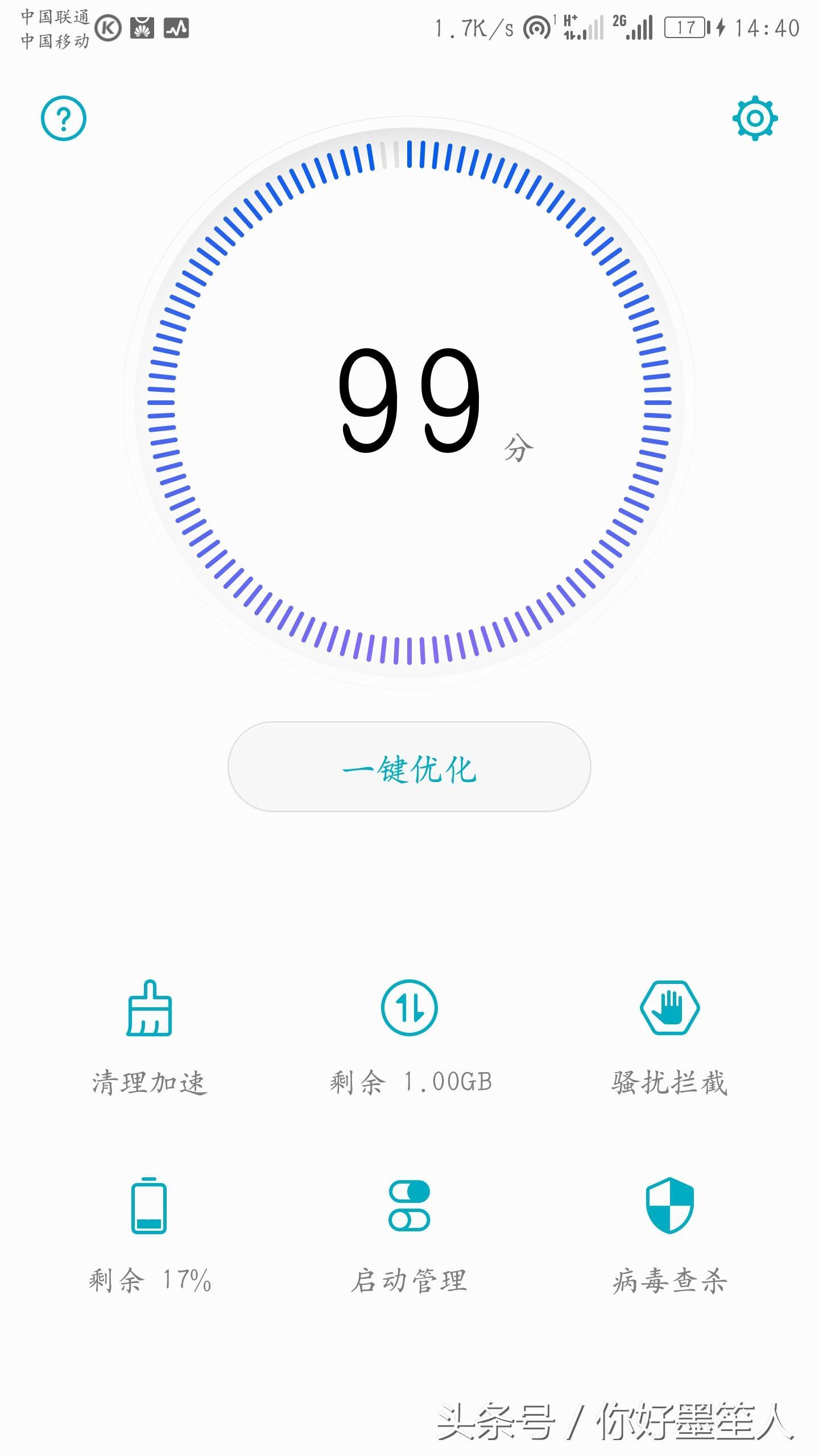This screenshot has width=819, height=1456.
Task: Open data usage showing 剩余 1.00GB
Action: pyautogui.click(x=409, y=1035)
